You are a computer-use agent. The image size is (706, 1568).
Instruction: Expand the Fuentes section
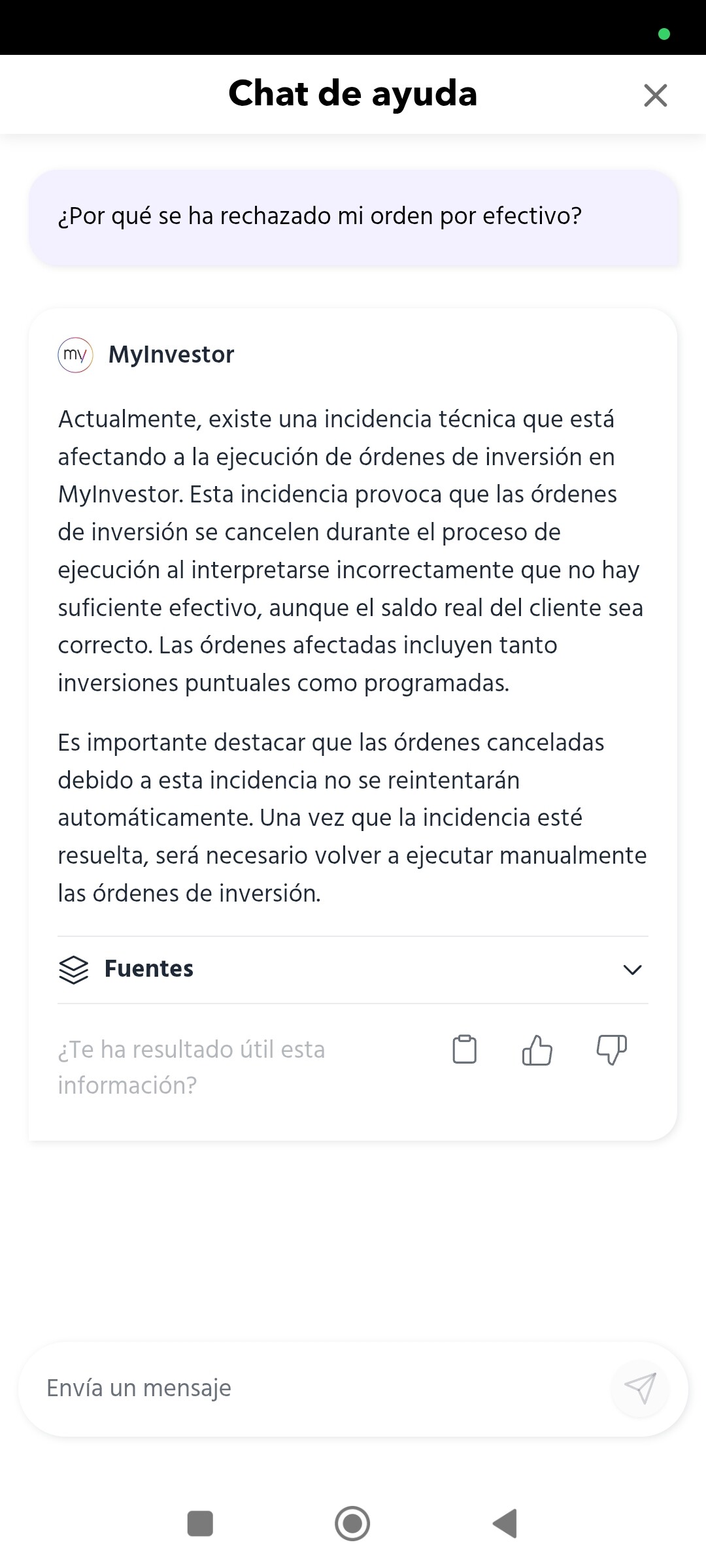coord(631,970)
